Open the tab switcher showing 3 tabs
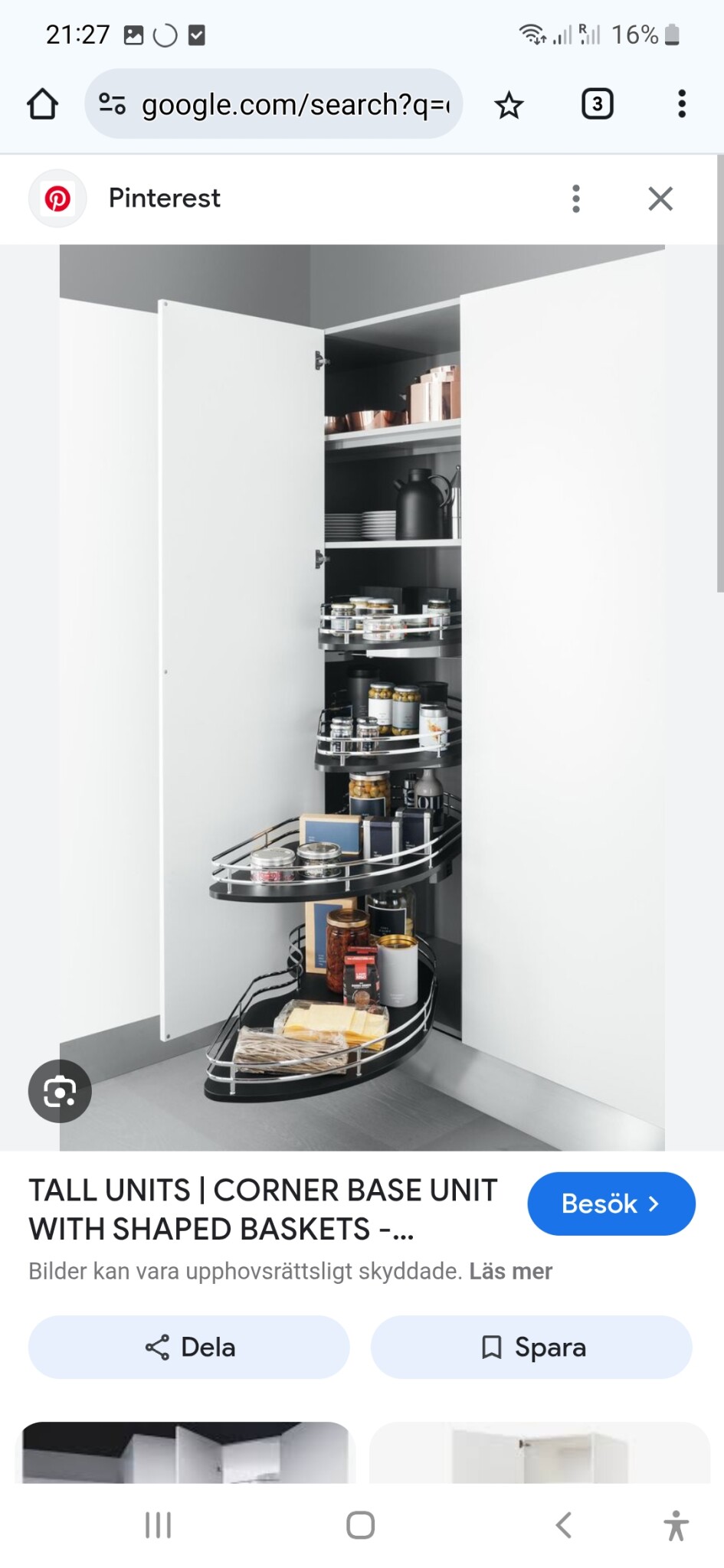This screenshot has height=1568, width=724. coord(597,104)
